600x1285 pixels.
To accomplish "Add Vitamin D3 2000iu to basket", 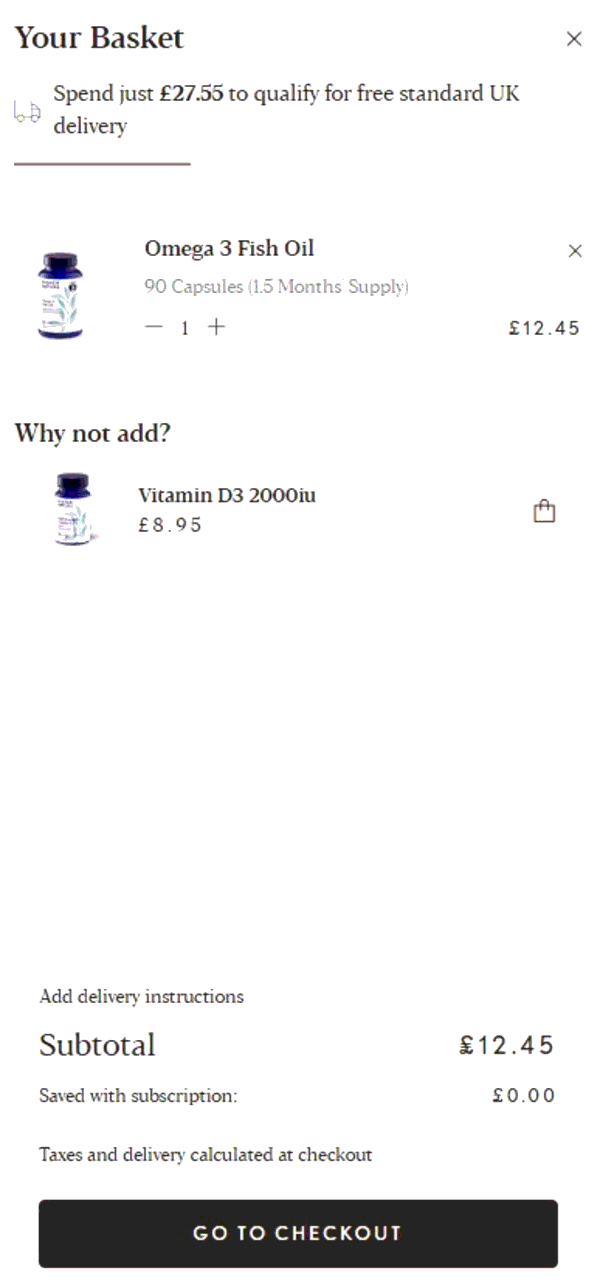I will click(544, 512).
